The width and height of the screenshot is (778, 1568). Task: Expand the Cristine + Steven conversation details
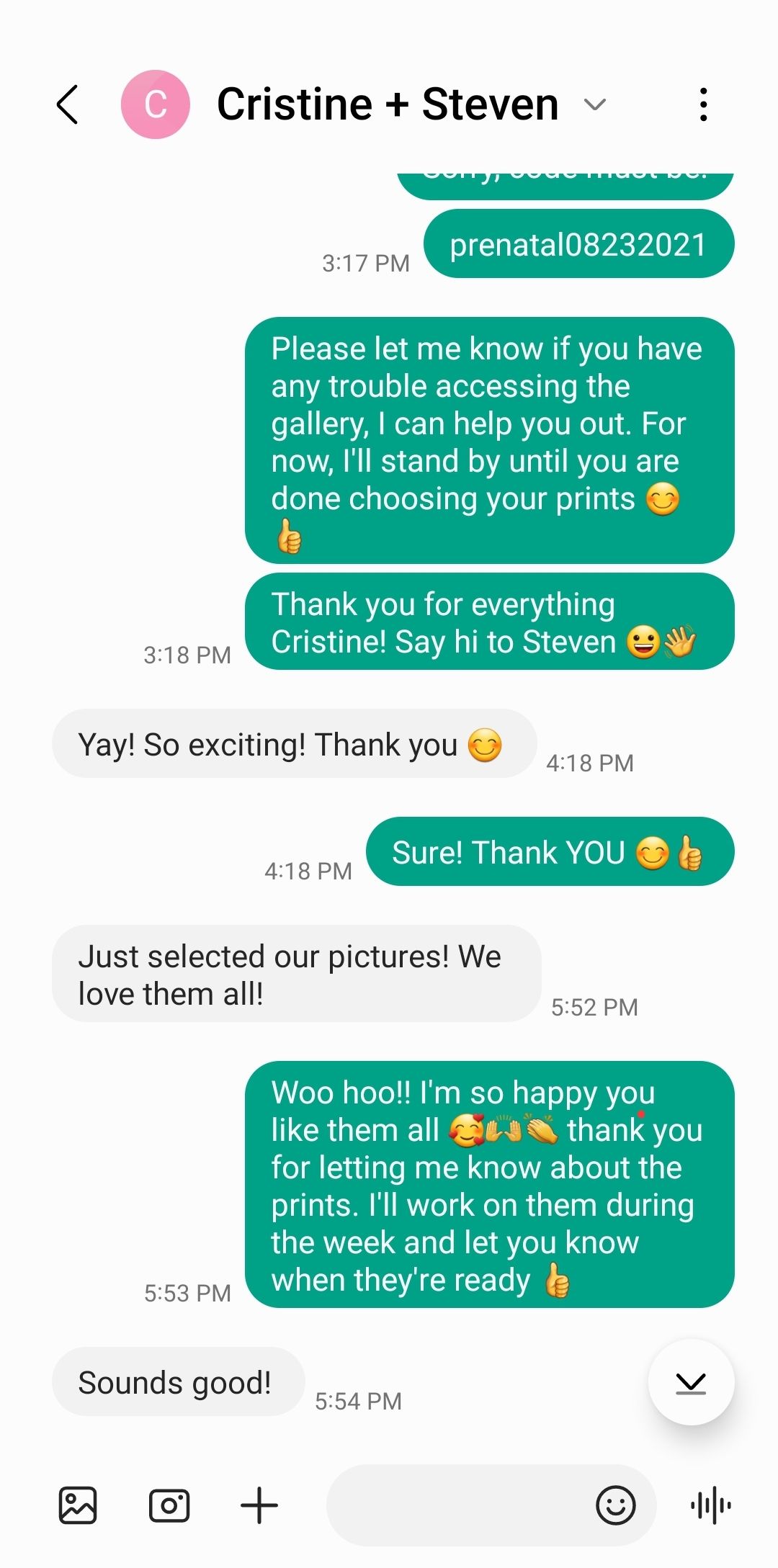595,105
